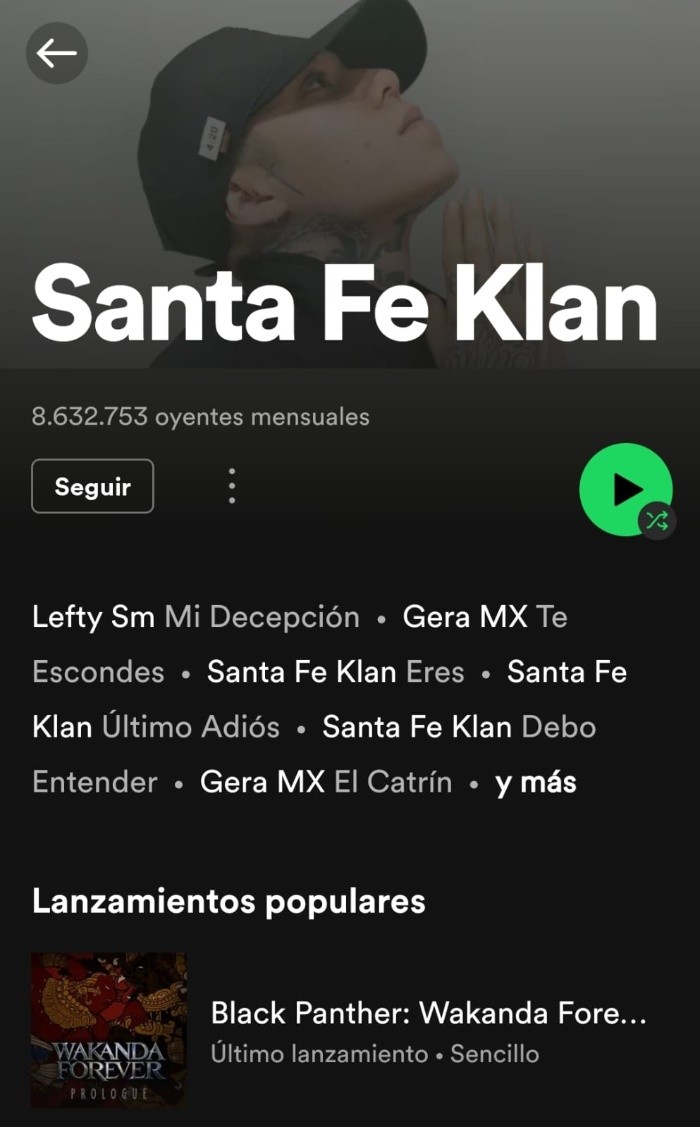Follow Santa Fe Klan with Seguir
The width and height of the screenshot is (700, 1127).
pos(92,487)
